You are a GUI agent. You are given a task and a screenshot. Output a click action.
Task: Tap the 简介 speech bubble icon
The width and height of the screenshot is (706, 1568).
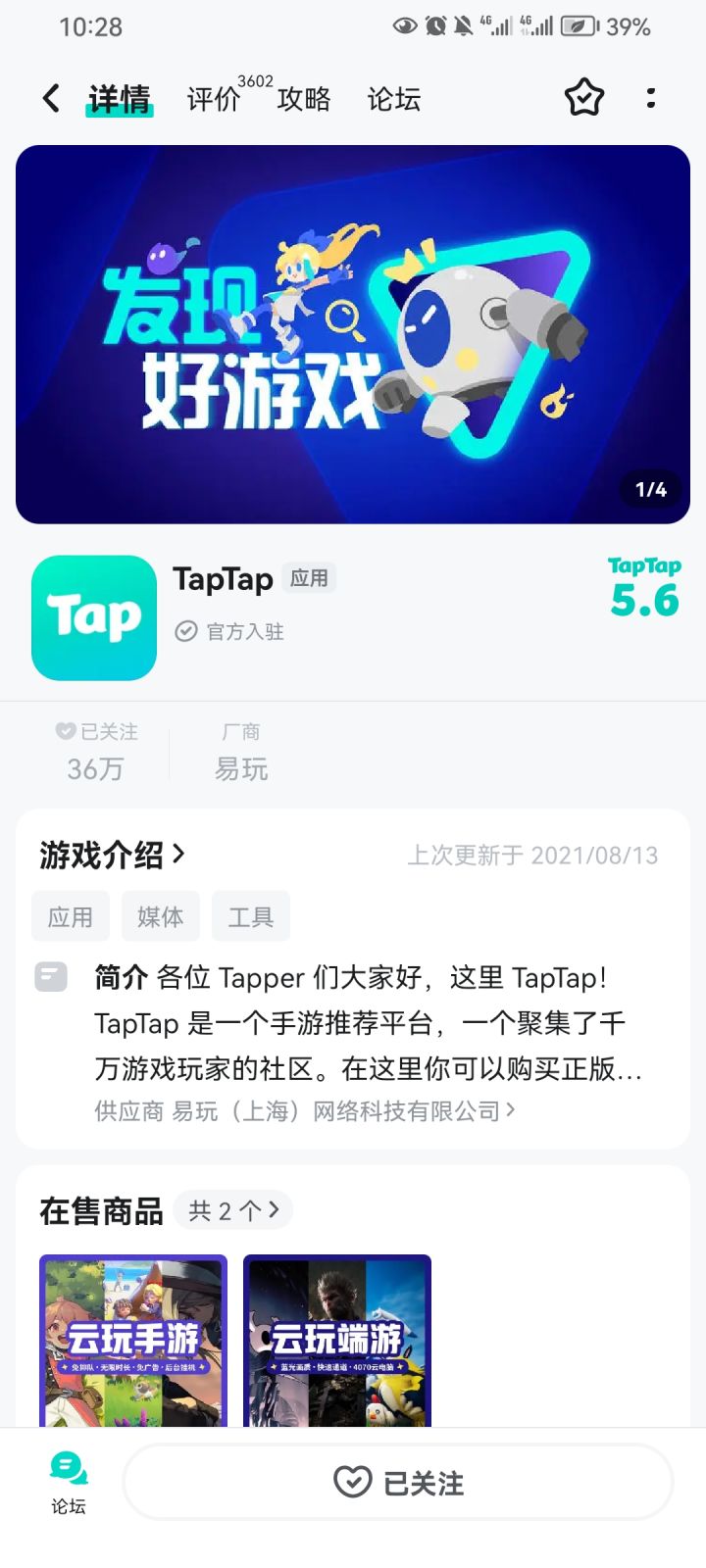51,978
